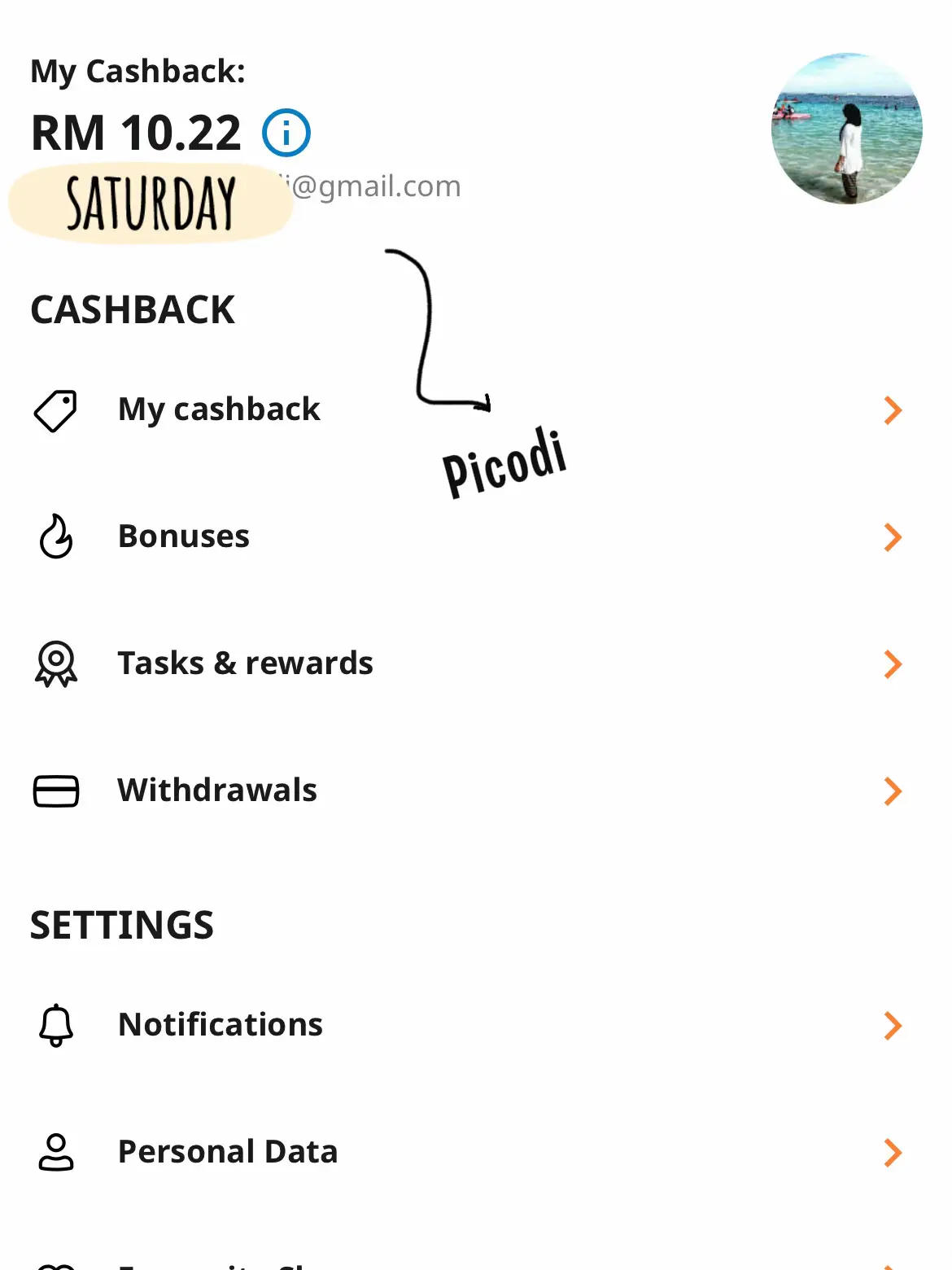Open Notifications settings
Screen dimensions: 952x1270
(x=221, y=1025)
